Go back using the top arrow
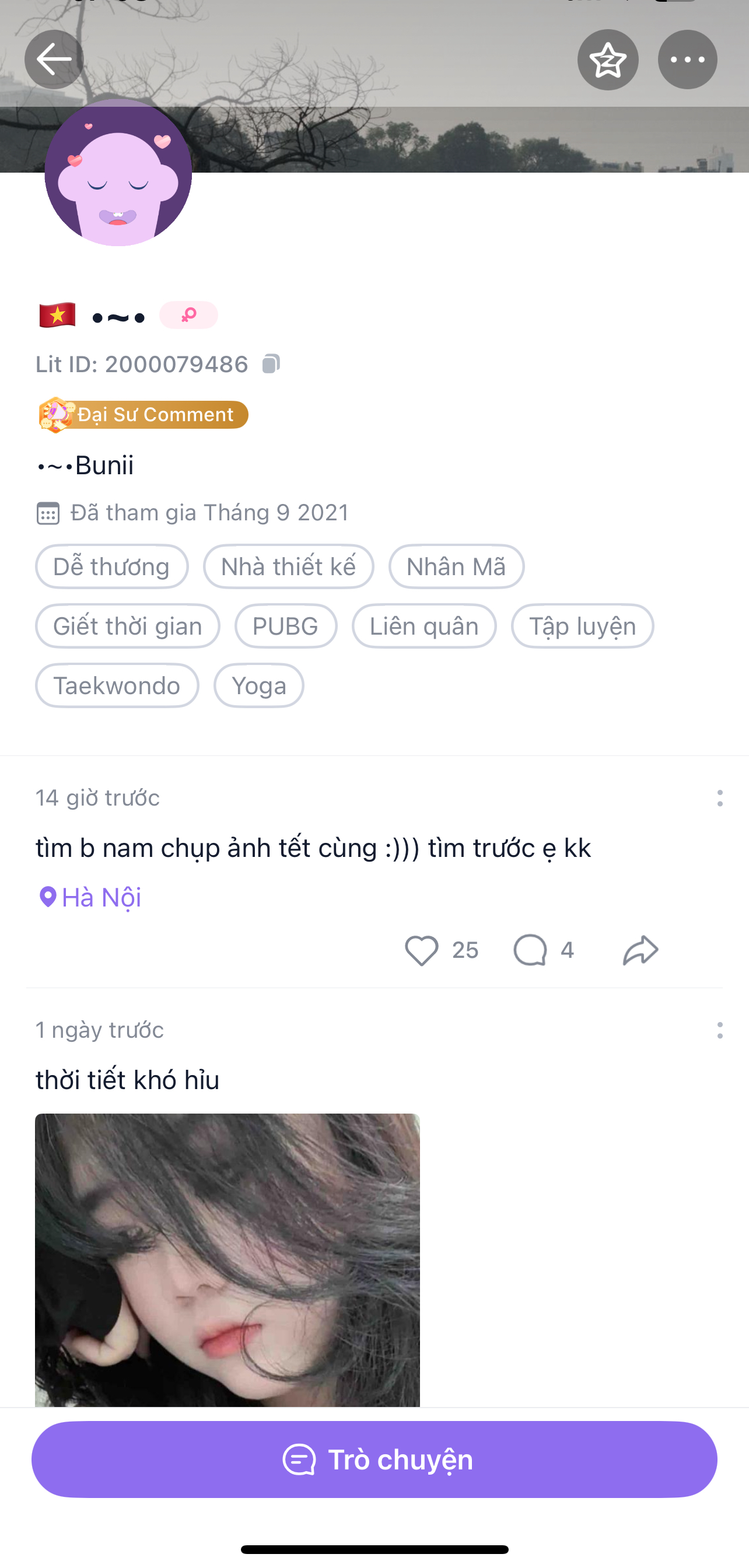Screen dimensions: 749x1568 coord(54,60)
